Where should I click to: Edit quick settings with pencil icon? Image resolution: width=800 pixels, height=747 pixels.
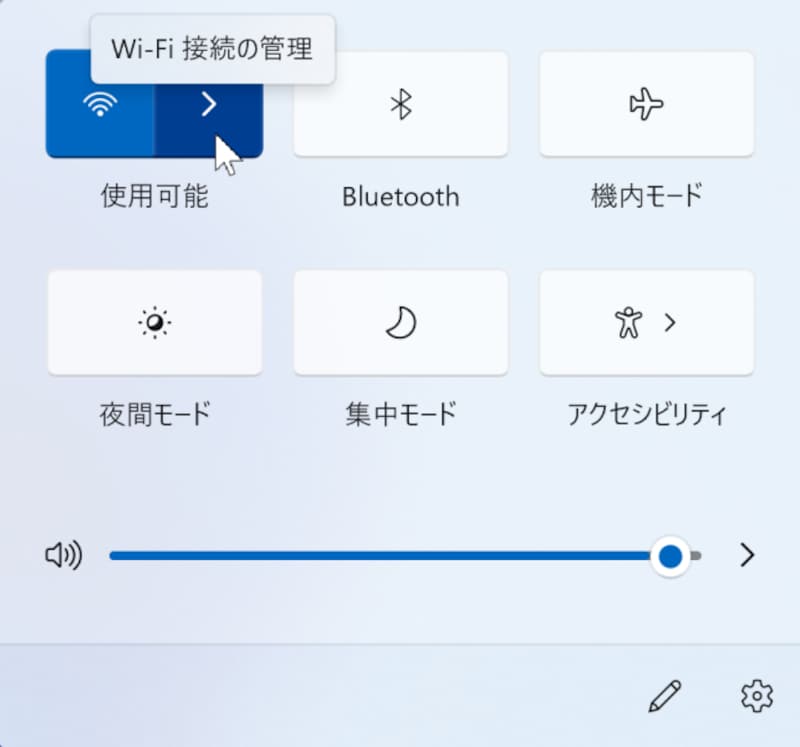tap(665, 694)
